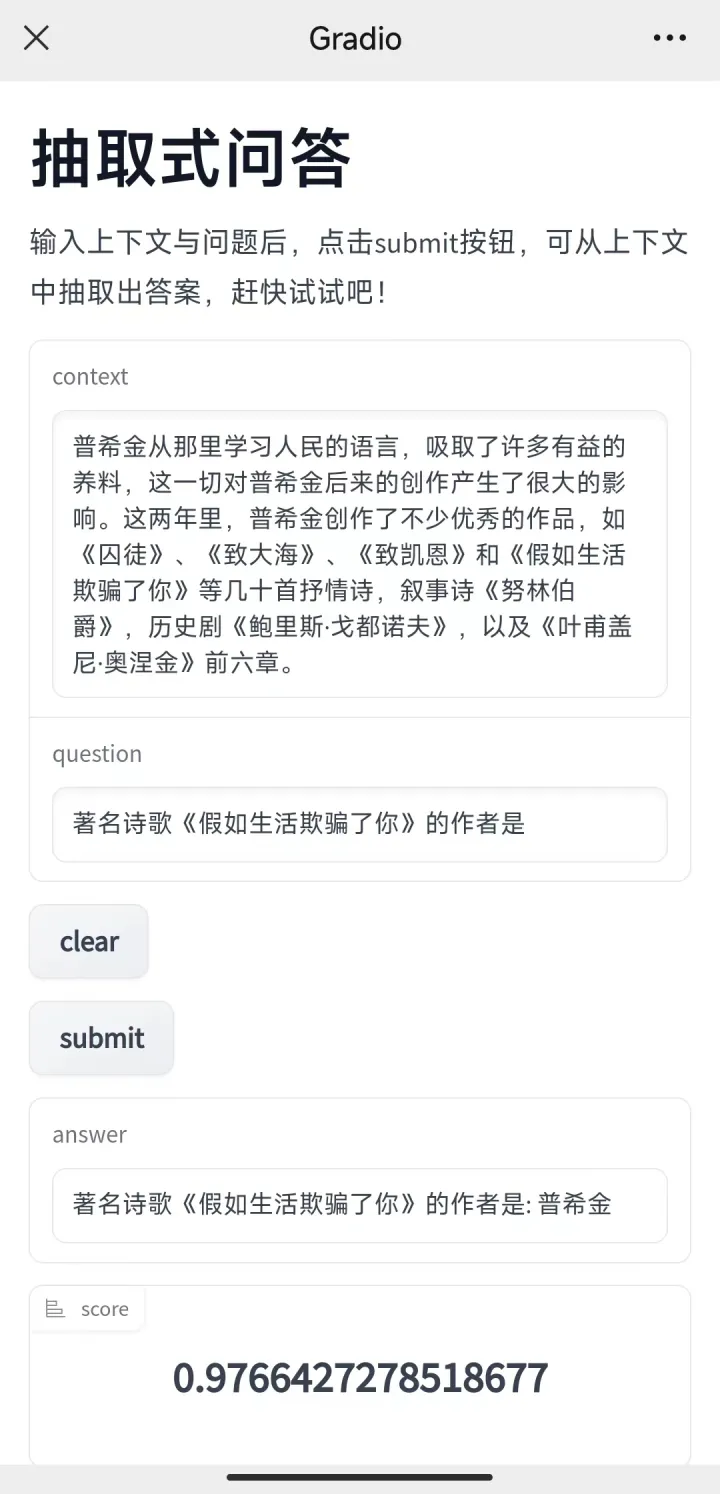
Task: Tap the clear button
Action: 89,941
